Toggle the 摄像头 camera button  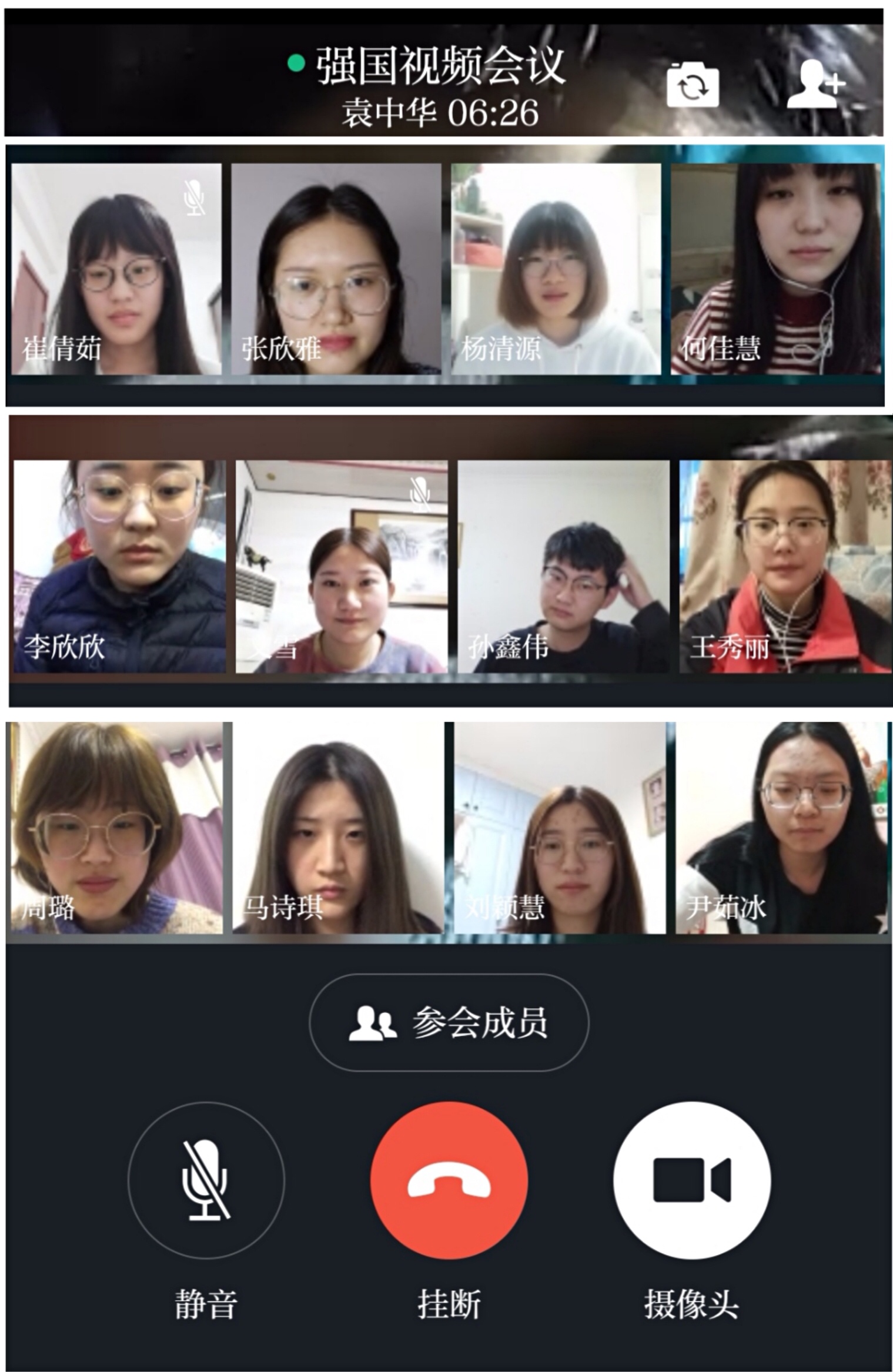tap(692, 1180)
